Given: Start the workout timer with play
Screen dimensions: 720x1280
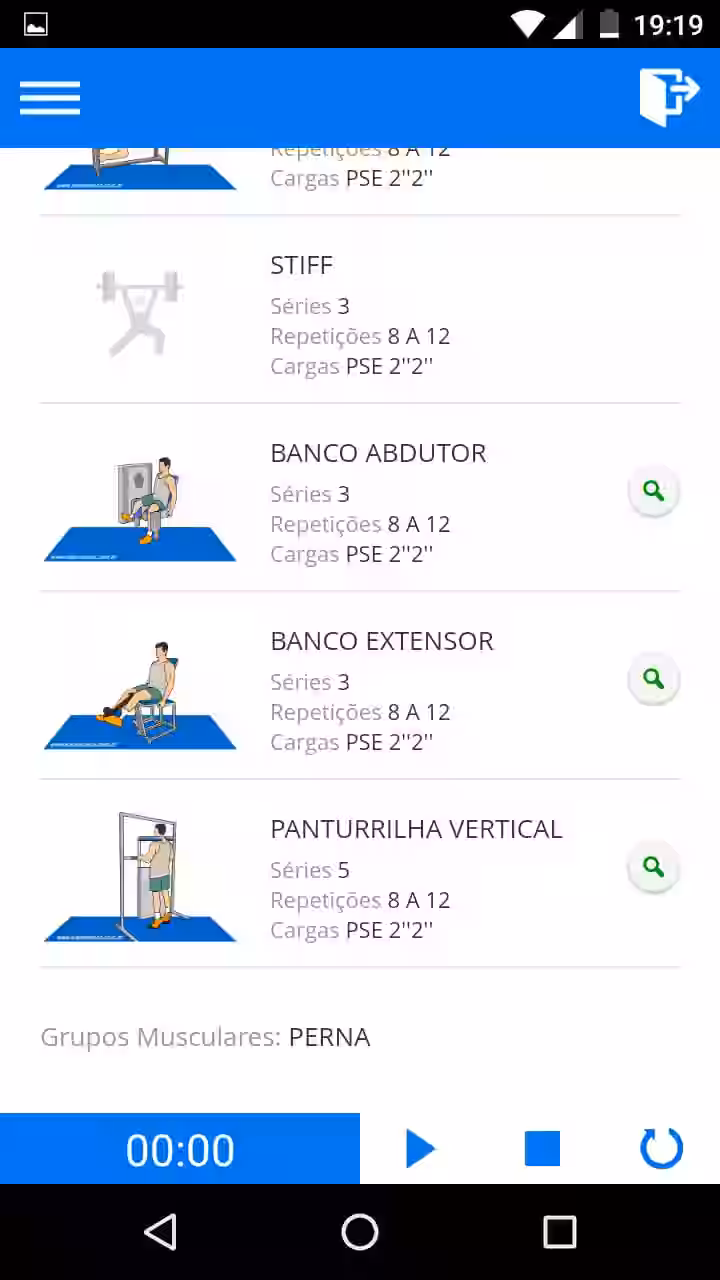Looking at the screenshot, I should pyautogui.click(x=421, y=1149).
